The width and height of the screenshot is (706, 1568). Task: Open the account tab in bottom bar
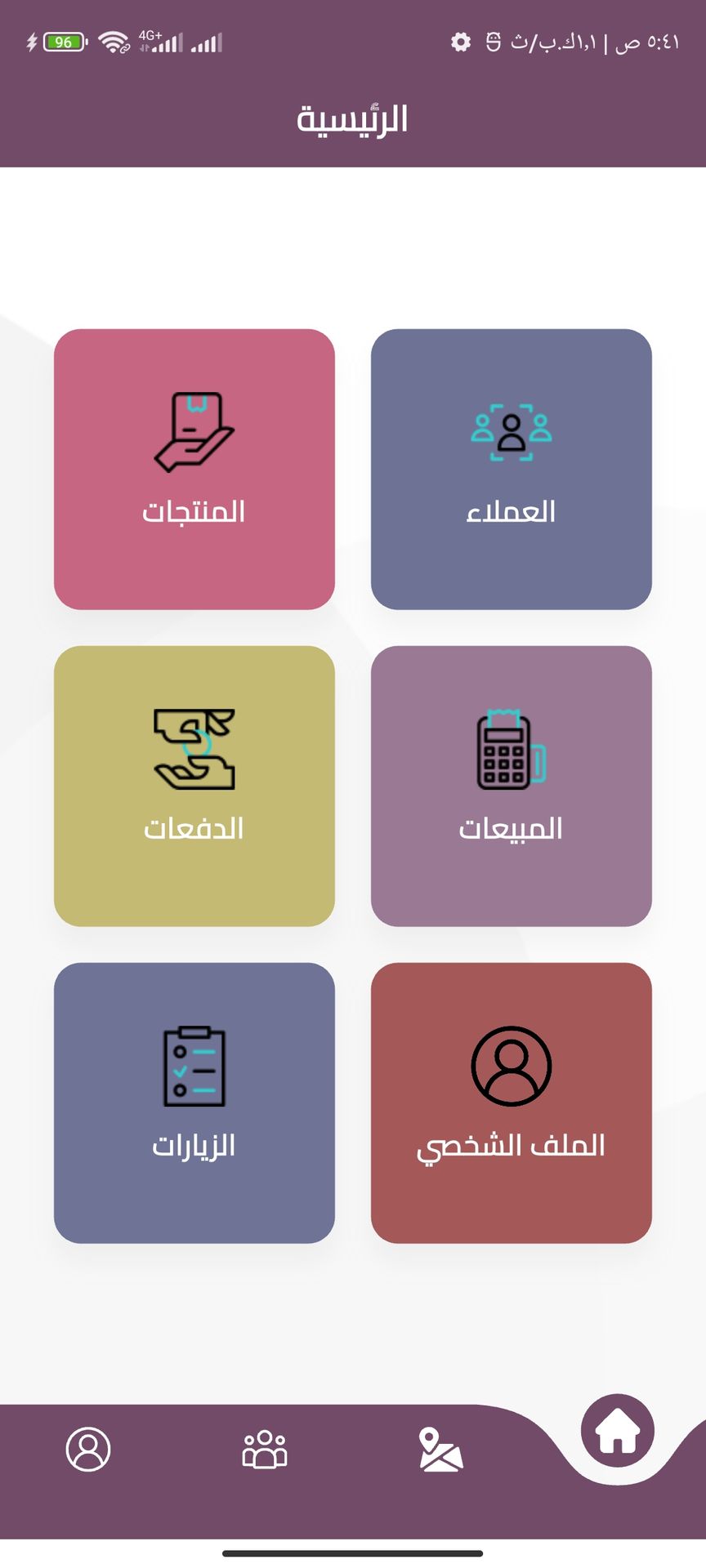(88, 1450)
